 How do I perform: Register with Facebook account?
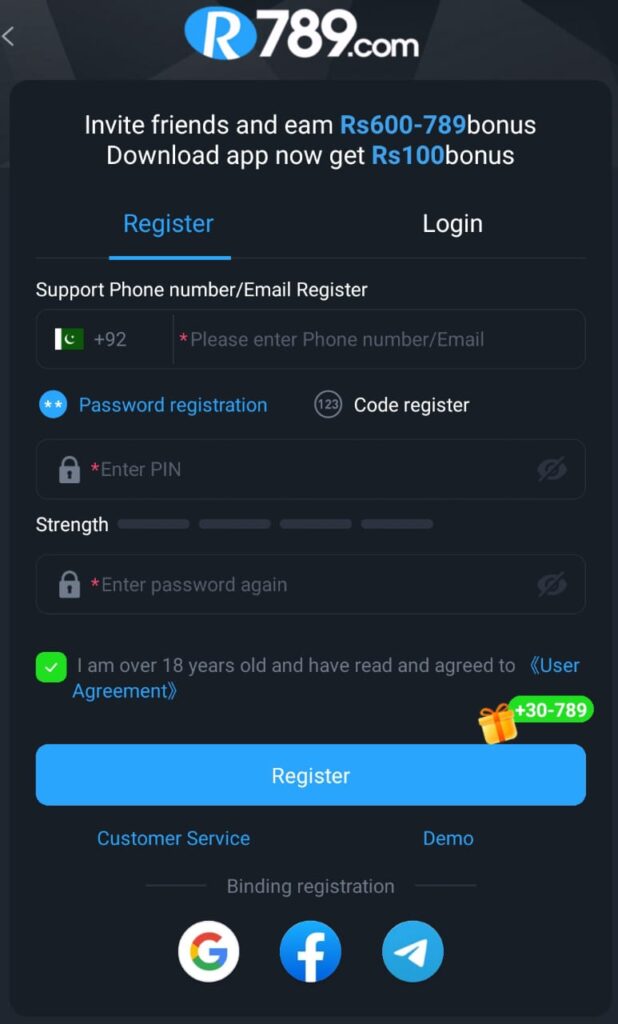click(310, 951)
